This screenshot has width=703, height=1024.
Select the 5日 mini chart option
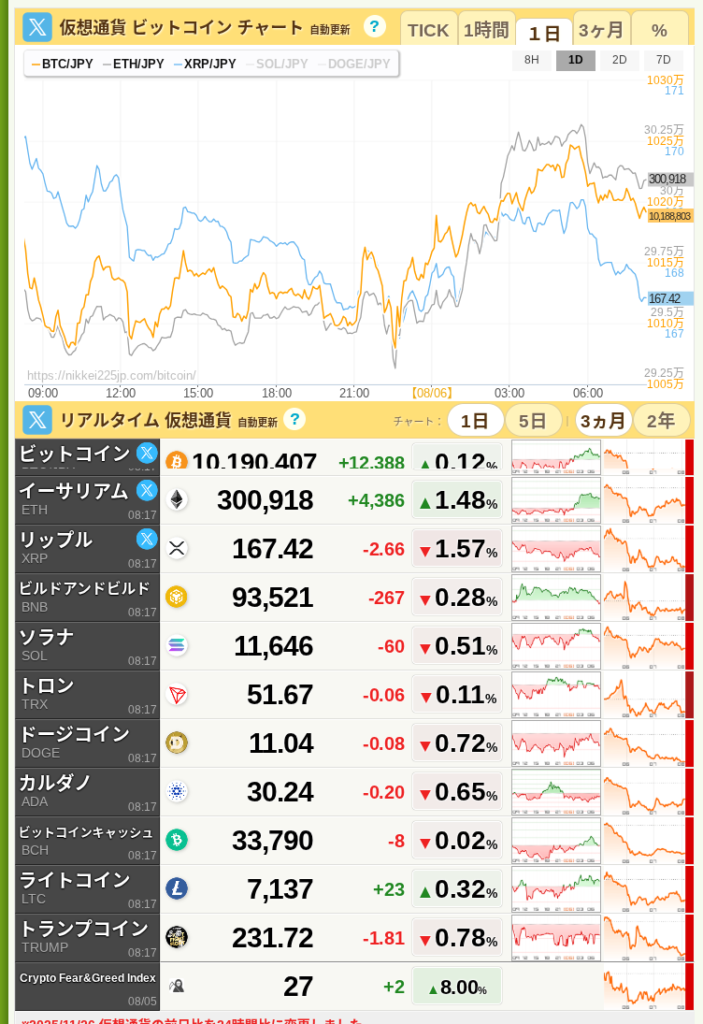[532, 421]
